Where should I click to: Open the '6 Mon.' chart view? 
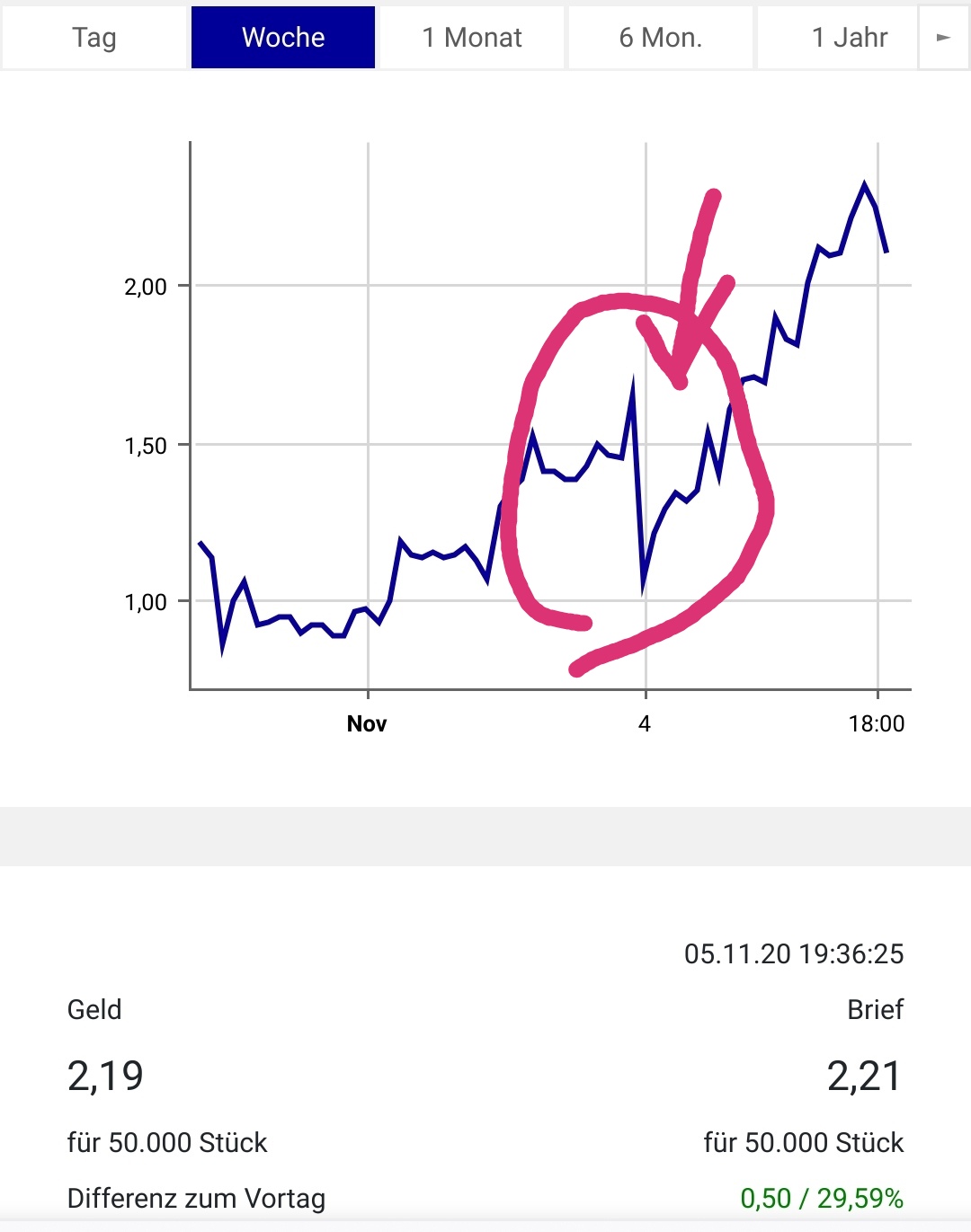pos(660,38)
